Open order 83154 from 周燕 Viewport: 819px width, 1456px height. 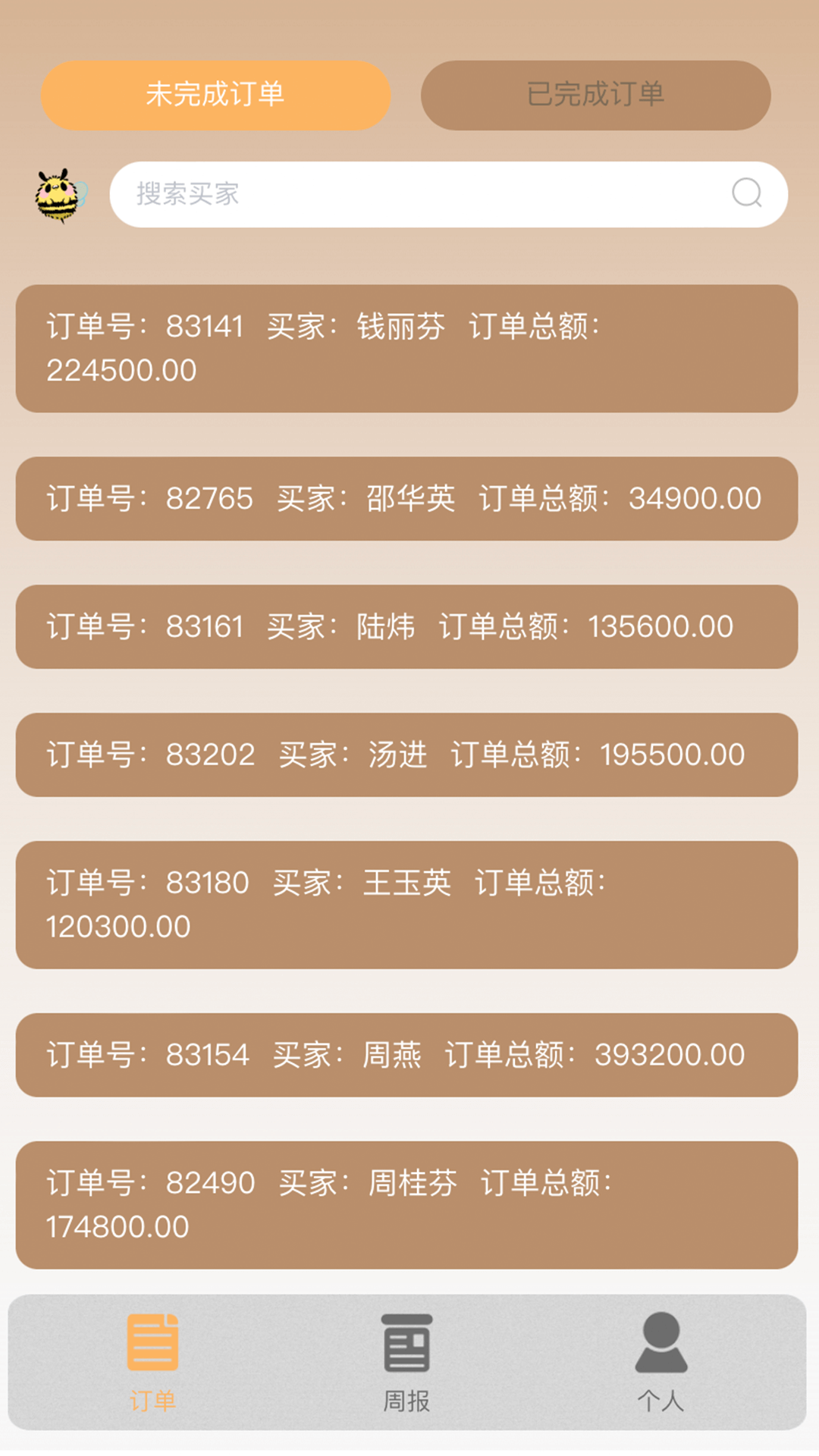(x=406, y=1055)
